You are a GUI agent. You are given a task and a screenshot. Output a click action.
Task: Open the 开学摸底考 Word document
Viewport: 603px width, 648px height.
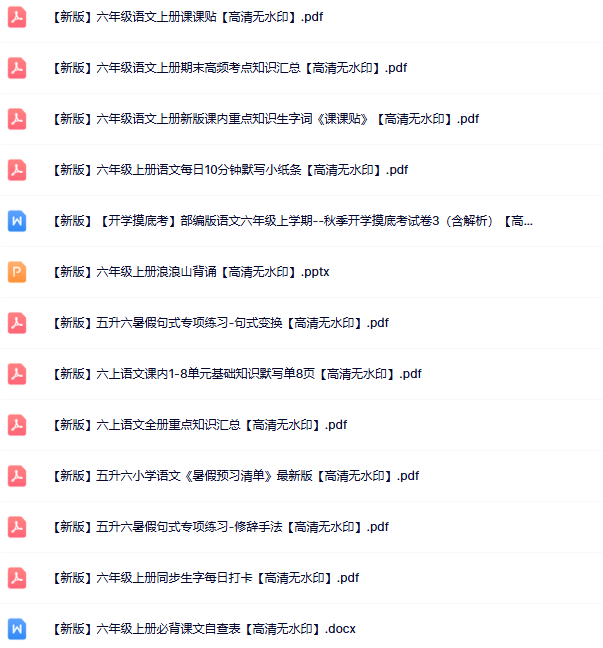click(292, 221)
